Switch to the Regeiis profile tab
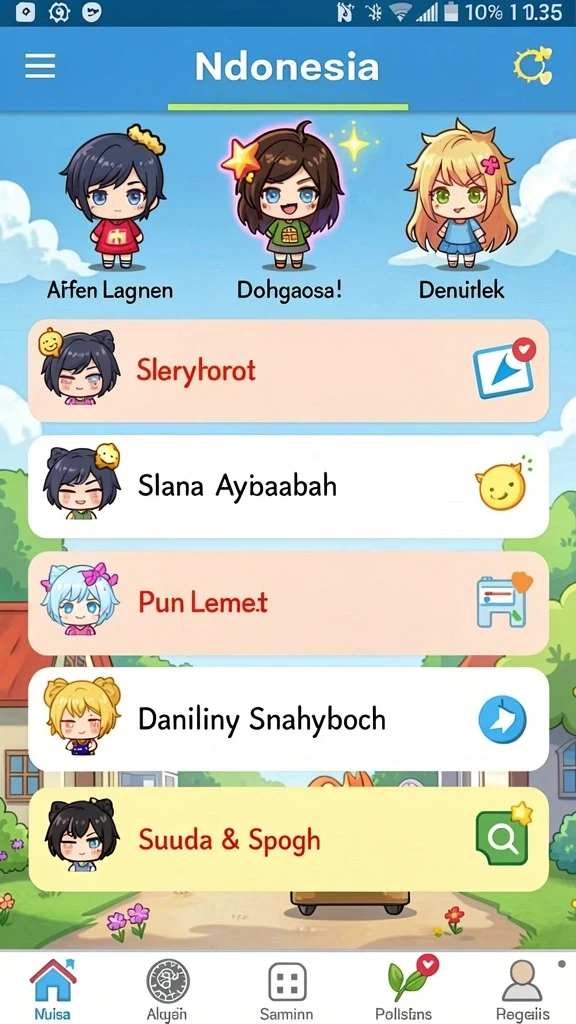This screenshot has height=1024, width=576. point(522,988)
